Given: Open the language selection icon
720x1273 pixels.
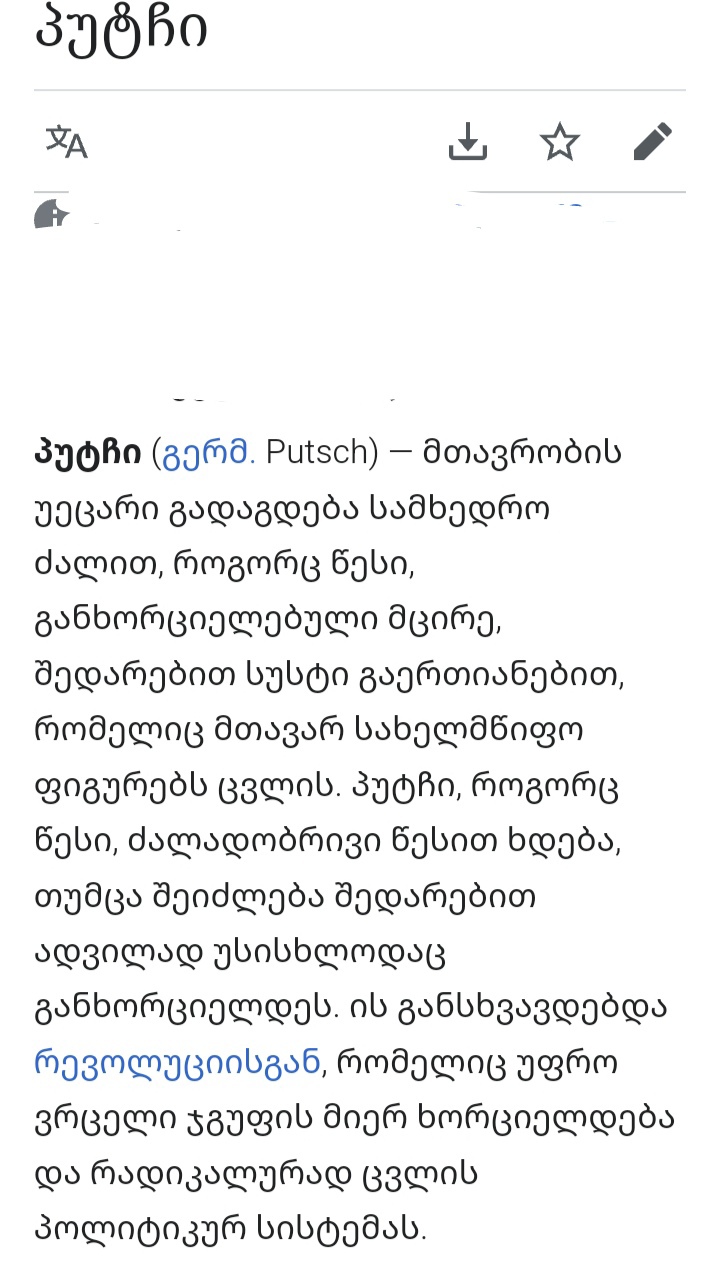Looking at the screenshot, I should [x=67, y=143].
